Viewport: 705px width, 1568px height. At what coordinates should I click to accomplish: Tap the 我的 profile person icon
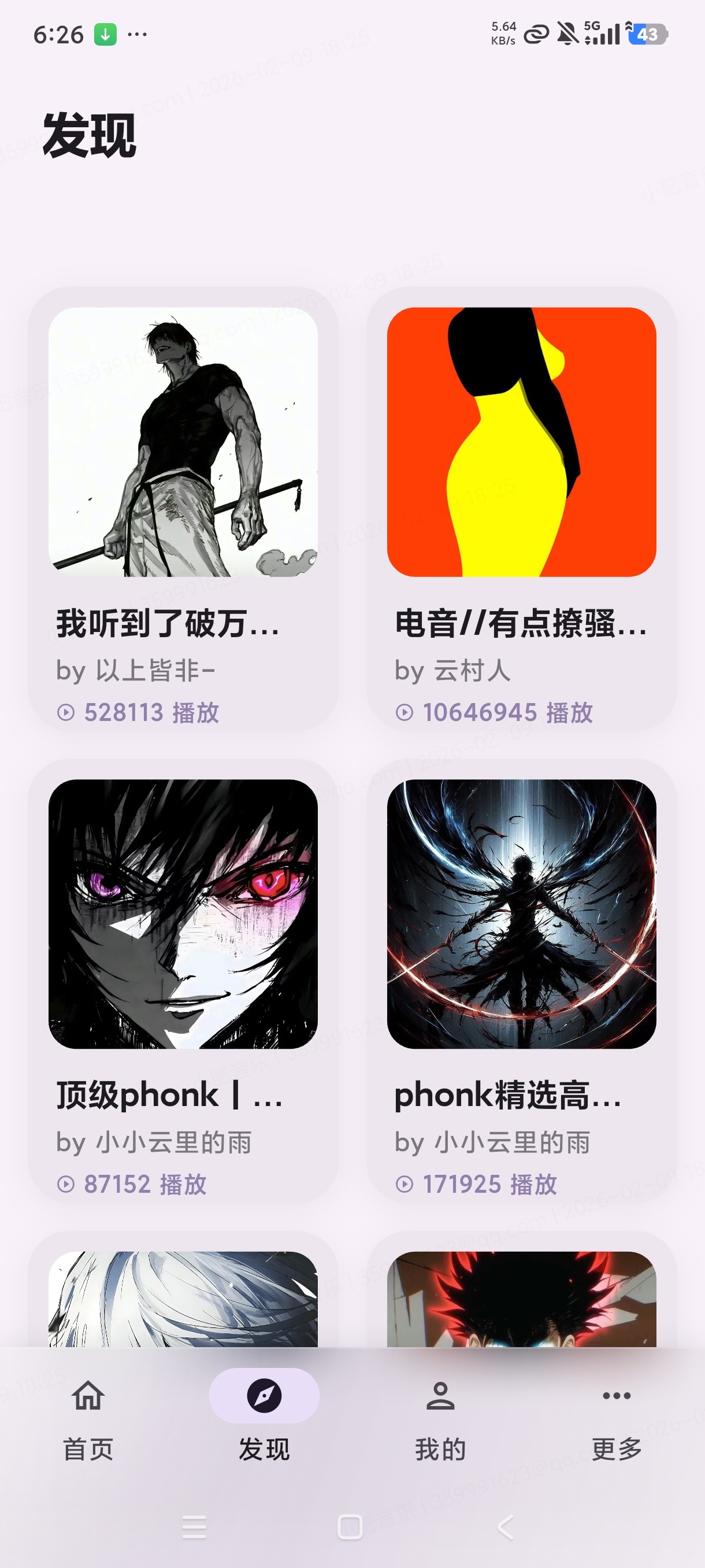(x=440, y=1396)
